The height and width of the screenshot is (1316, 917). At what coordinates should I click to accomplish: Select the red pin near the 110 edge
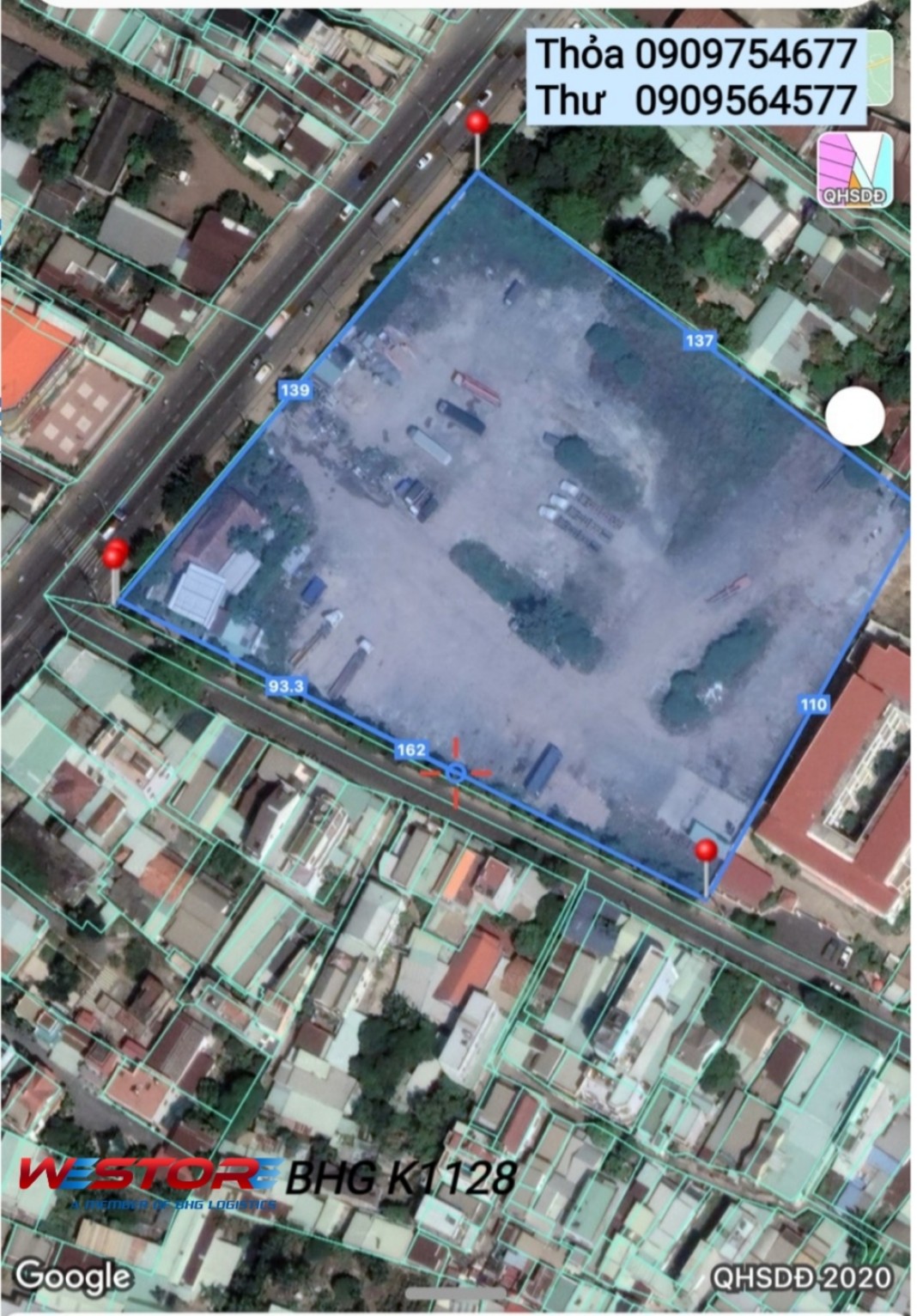point(706,850)
